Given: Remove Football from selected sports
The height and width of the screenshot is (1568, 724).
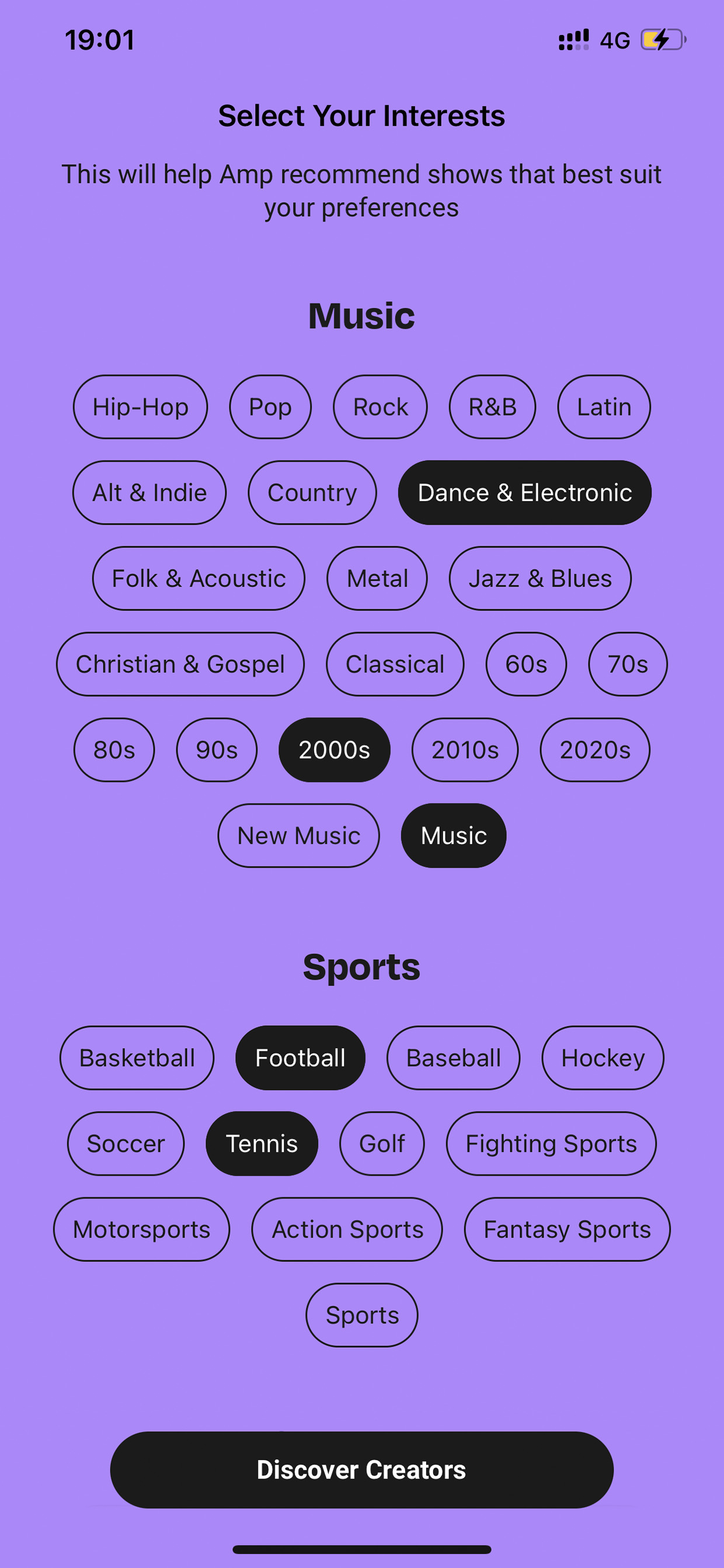Looking at the screenshot, I should coord(301,1058).
